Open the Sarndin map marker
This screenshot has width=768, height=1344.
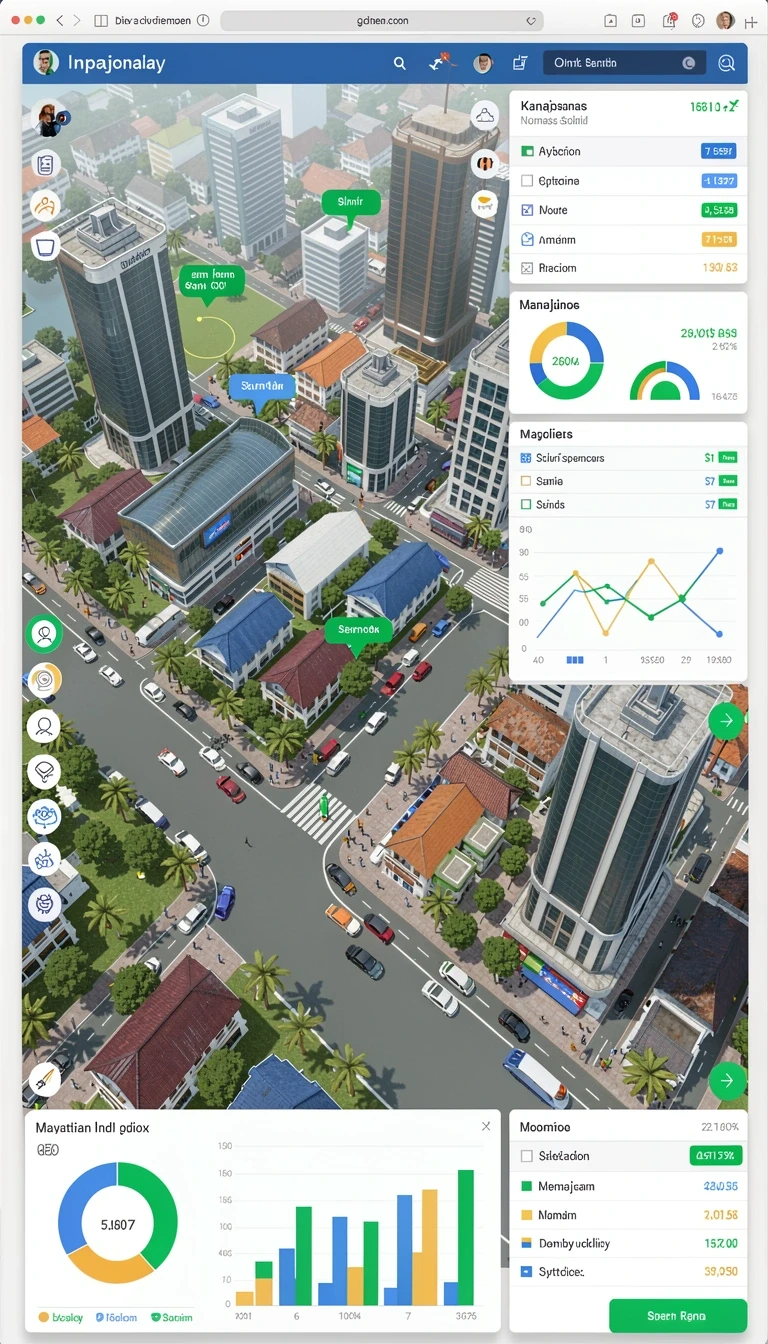coord(262,385)
